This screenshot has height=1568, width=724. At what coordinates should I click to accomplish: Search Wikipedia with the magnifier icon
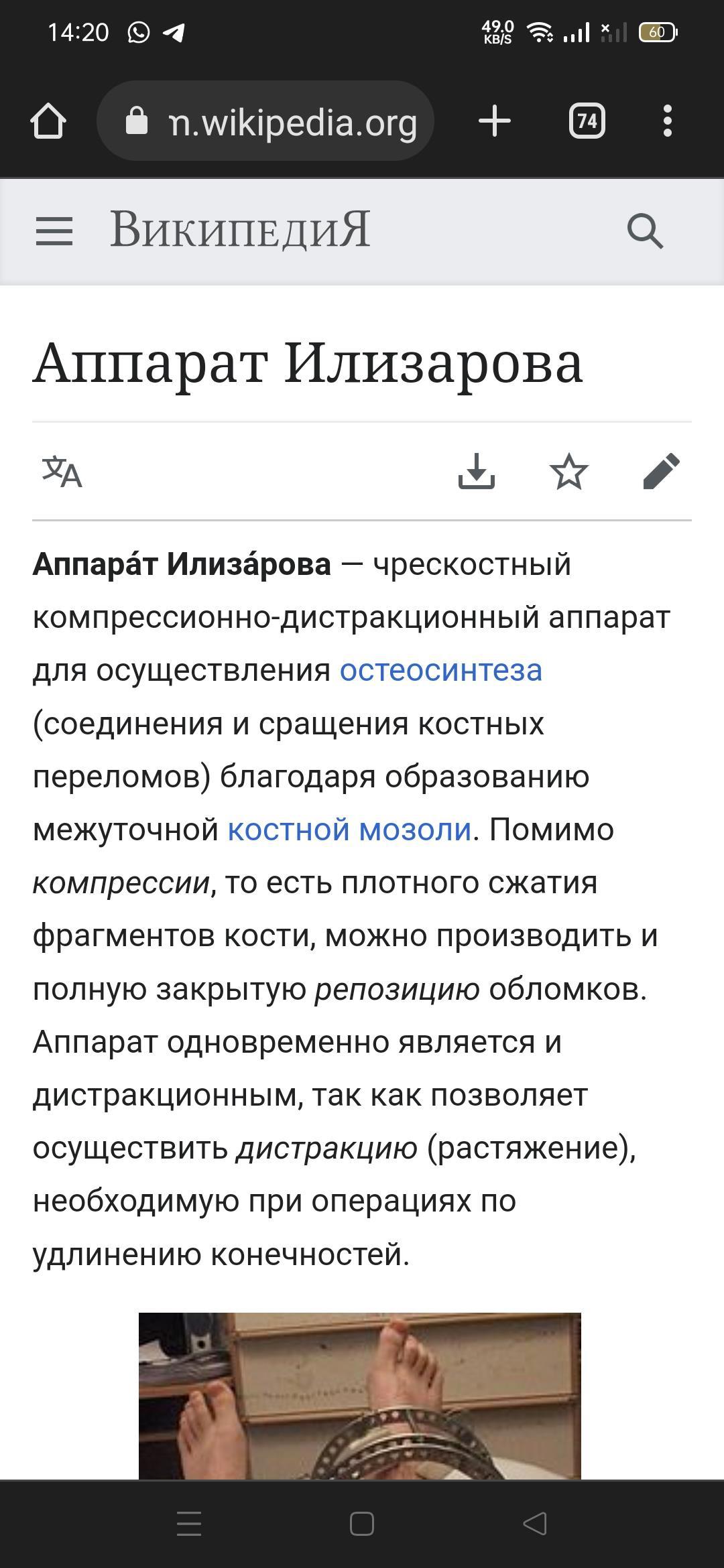point(645,231)
